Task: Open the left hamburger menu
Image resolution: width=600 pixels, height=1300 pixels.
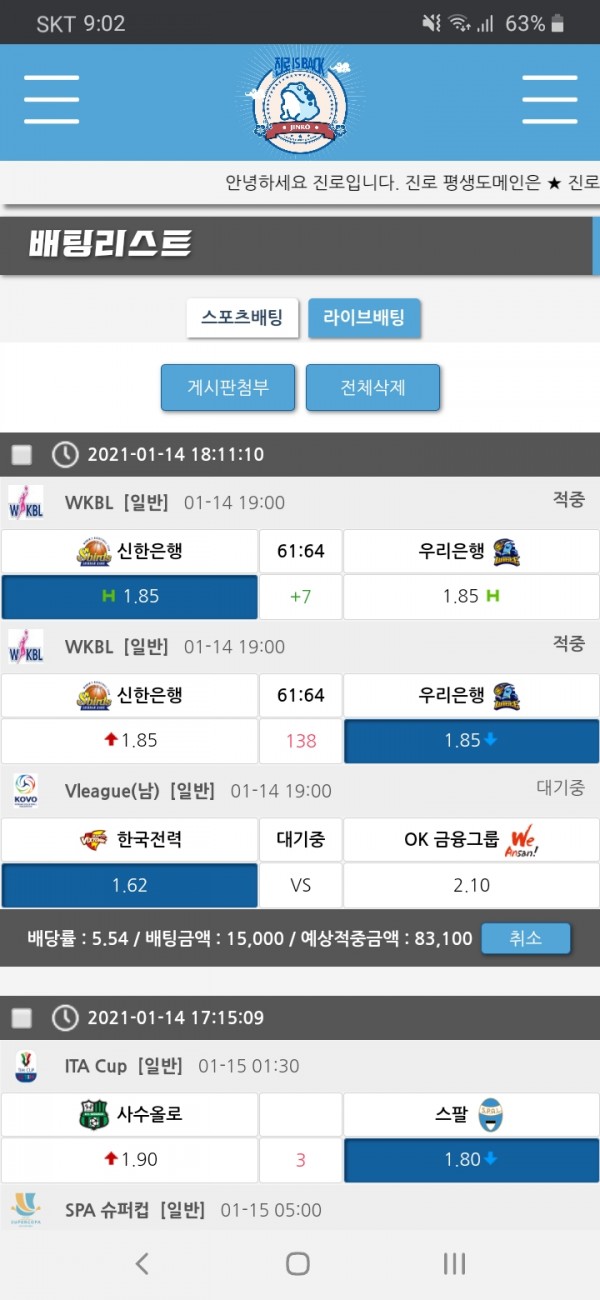Action: 51,99
